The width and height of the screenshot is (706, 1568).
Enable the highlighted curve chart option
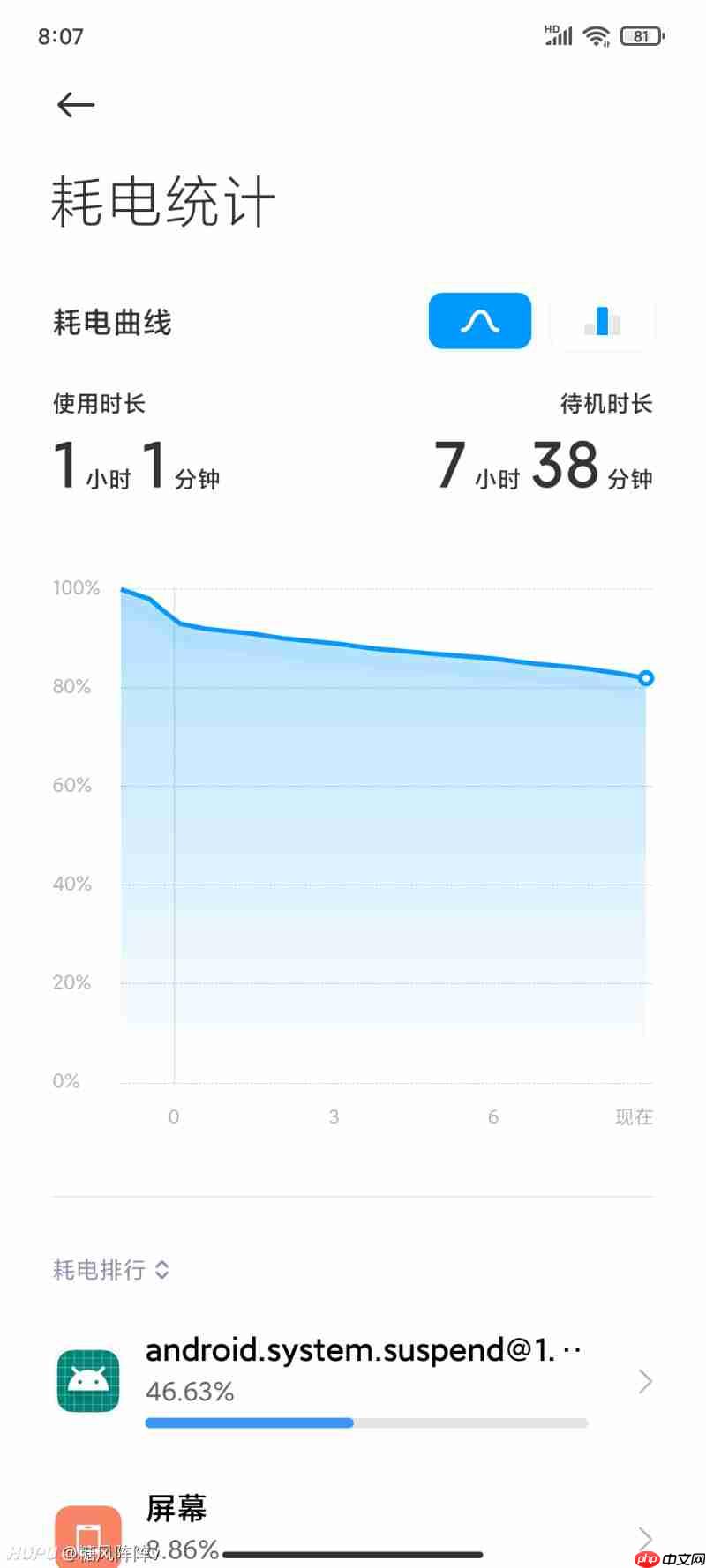(479, 320)
